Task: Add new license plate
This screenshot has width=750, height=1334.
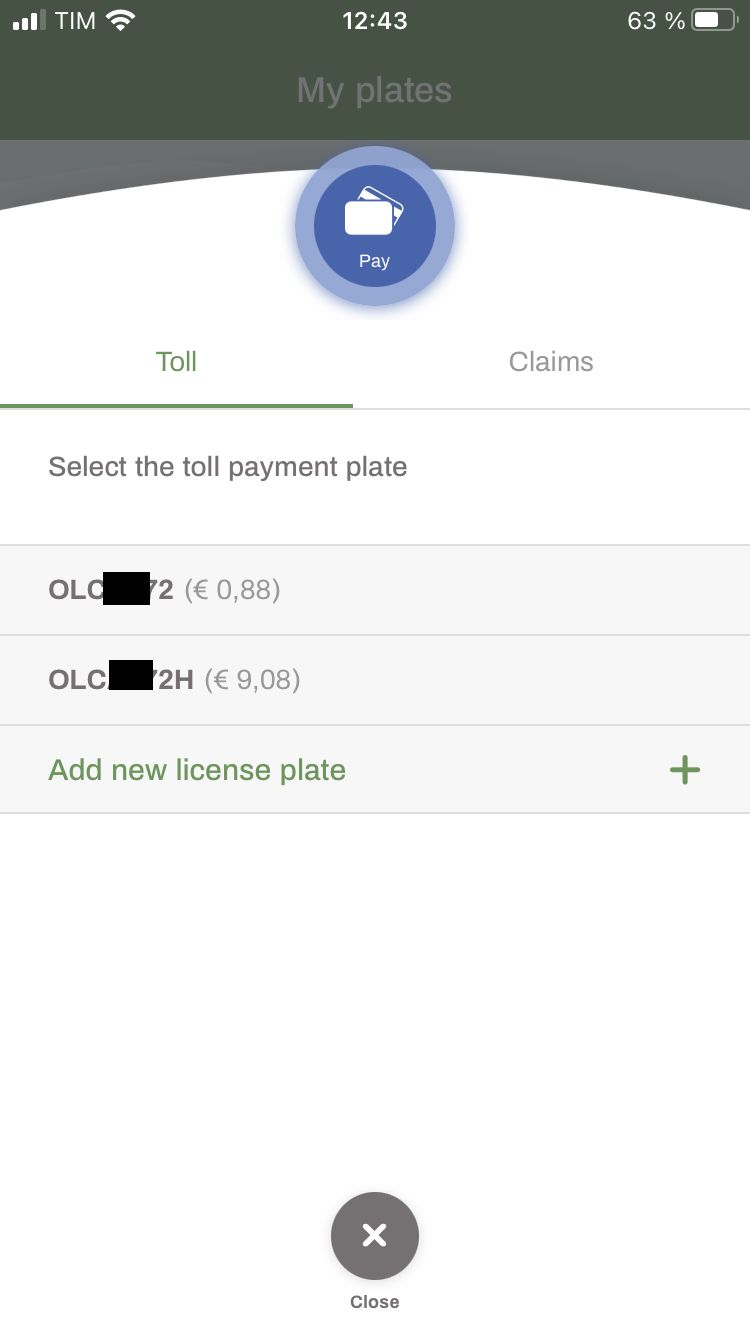Action: 374,770
